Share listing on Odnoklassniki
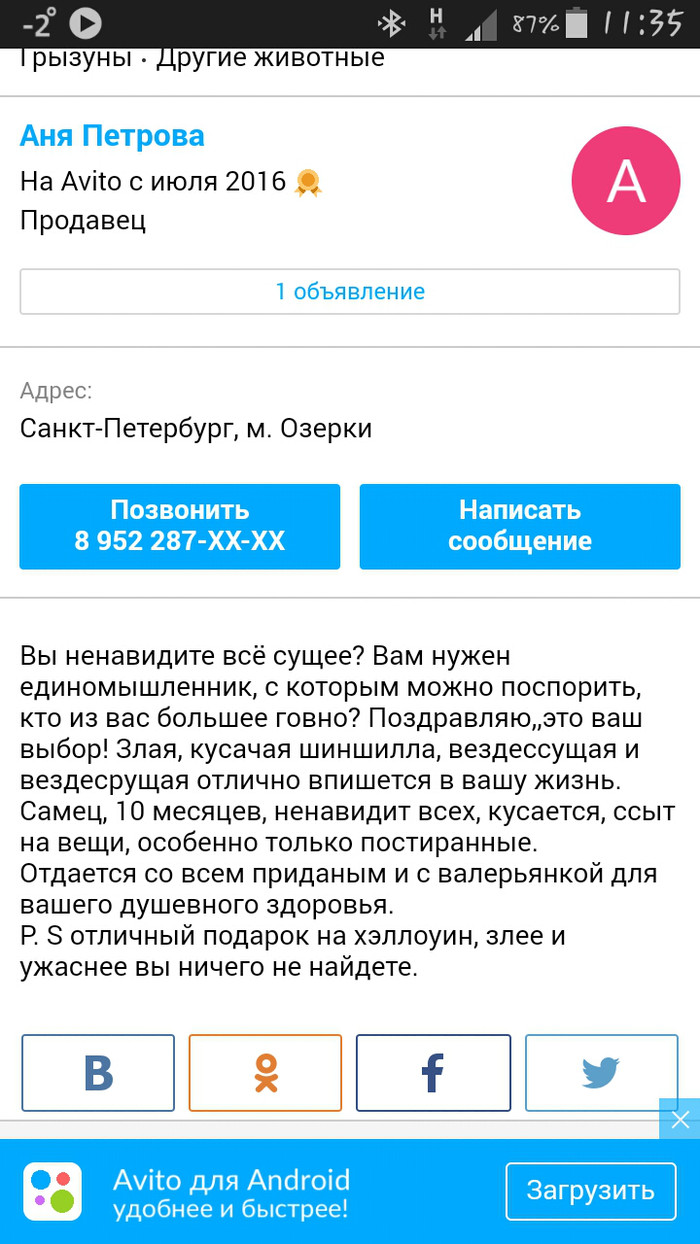The width and height of the screenshot is (700, 1244). 265,1073
